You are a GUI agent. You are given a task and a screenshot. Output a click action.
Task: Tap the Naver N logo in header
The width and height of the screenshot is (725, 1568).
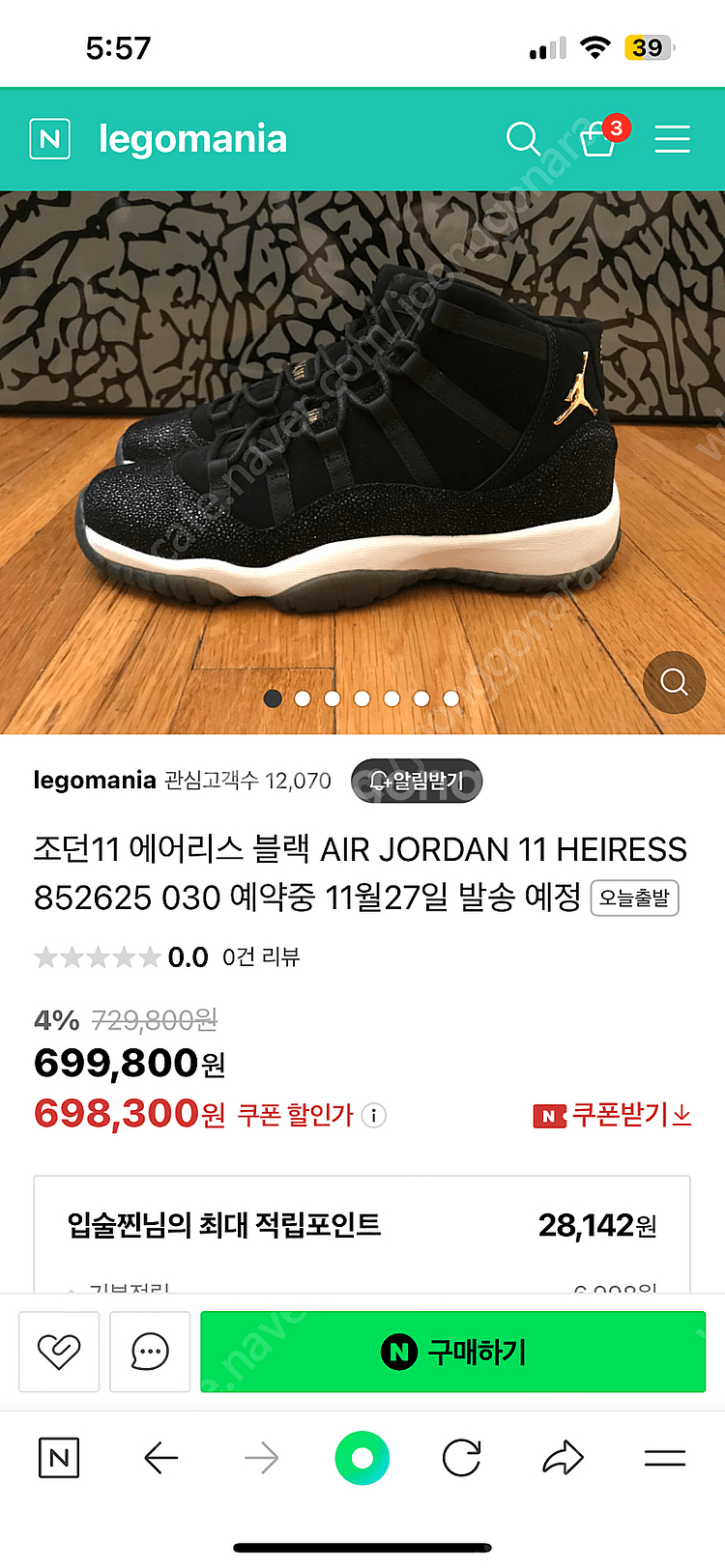(50, 139)
